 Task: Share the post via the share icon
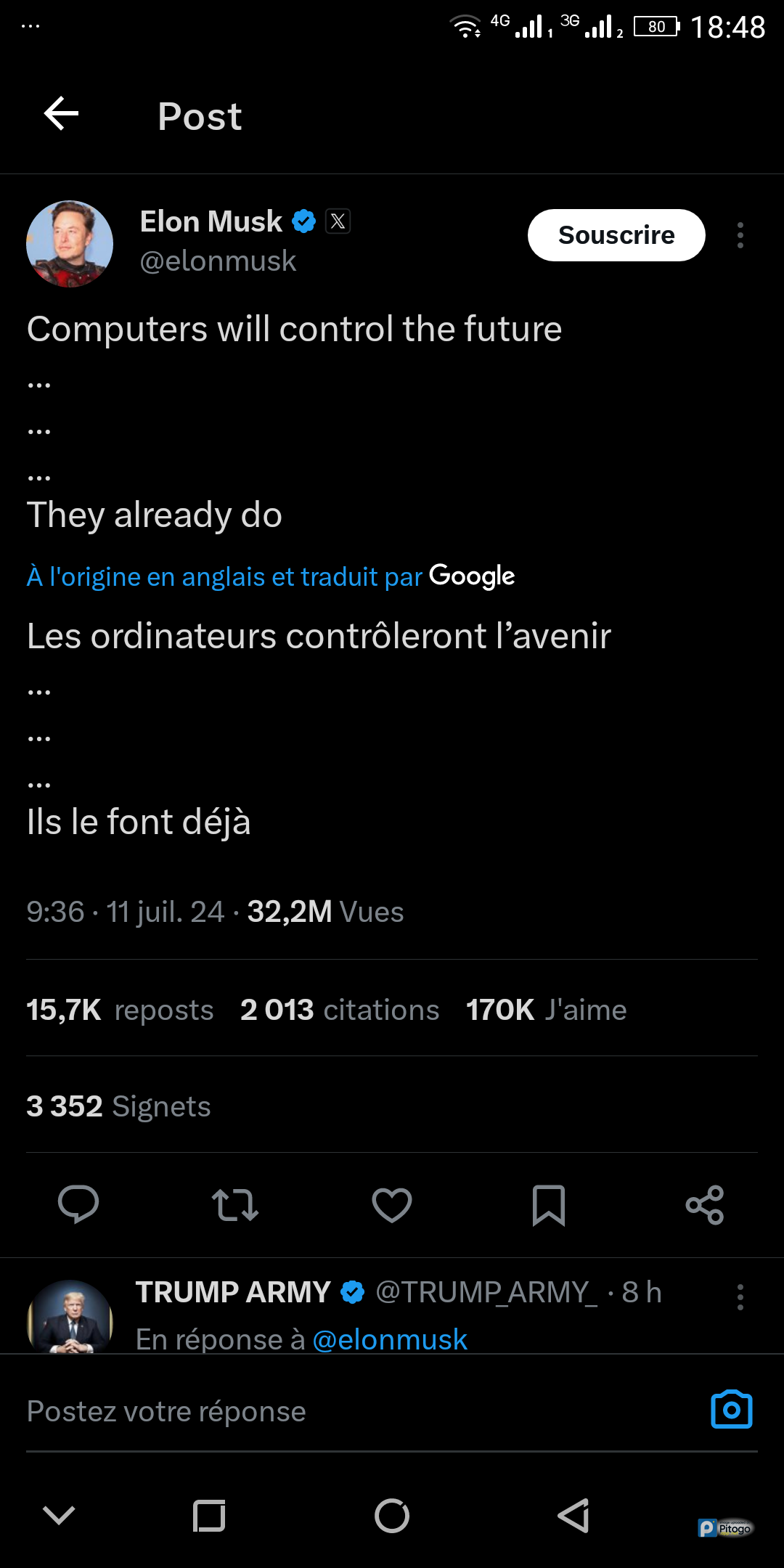[705, 1205]
